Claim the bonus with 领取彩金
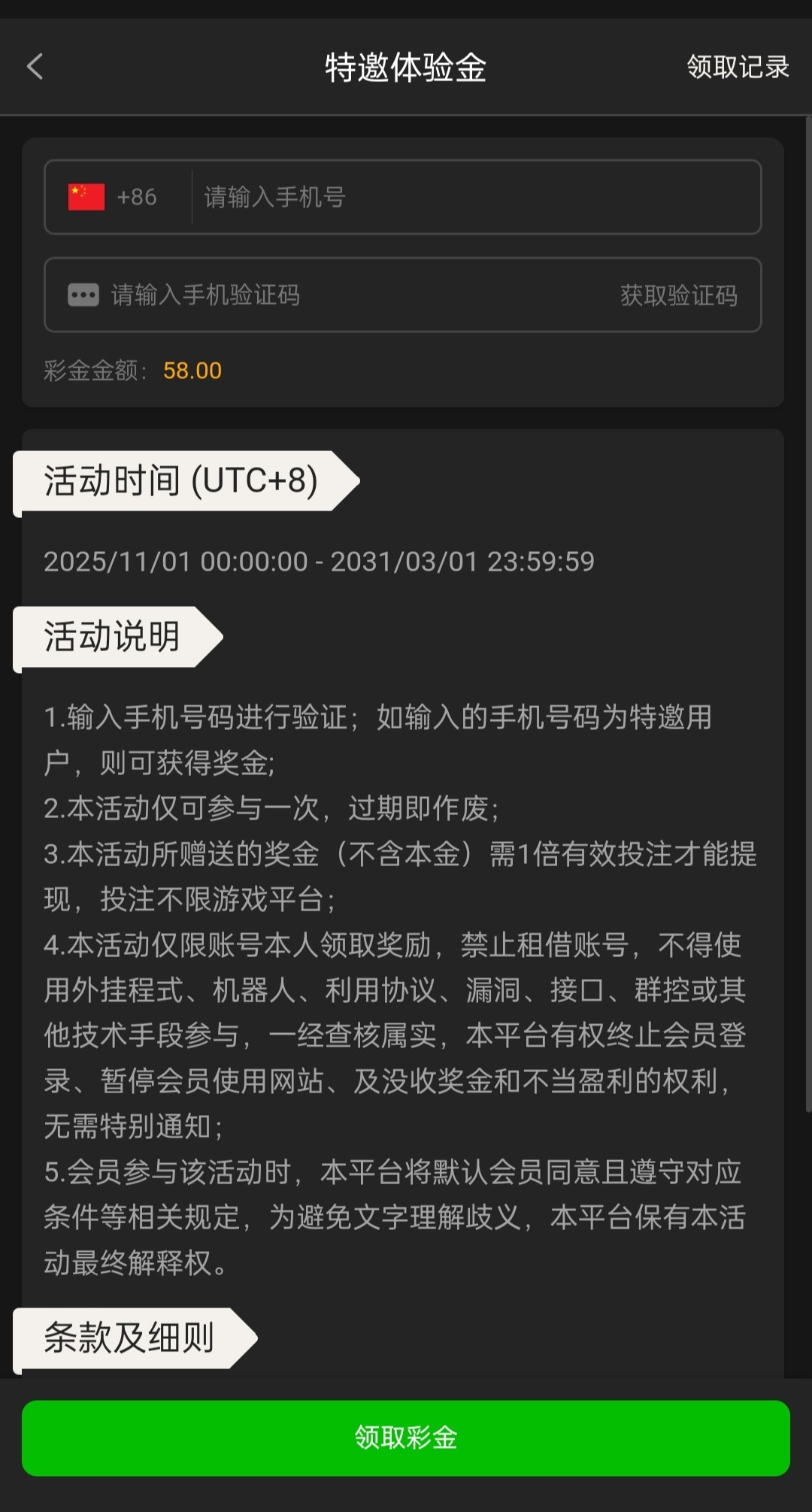The width and height of the screenshot is (812, 1512). click(x=406, y=1438)
